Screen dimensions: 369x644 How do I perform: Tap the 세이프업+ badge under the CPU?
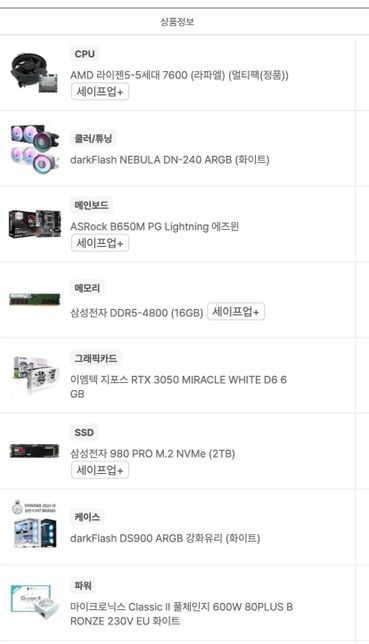click(100, 92)
